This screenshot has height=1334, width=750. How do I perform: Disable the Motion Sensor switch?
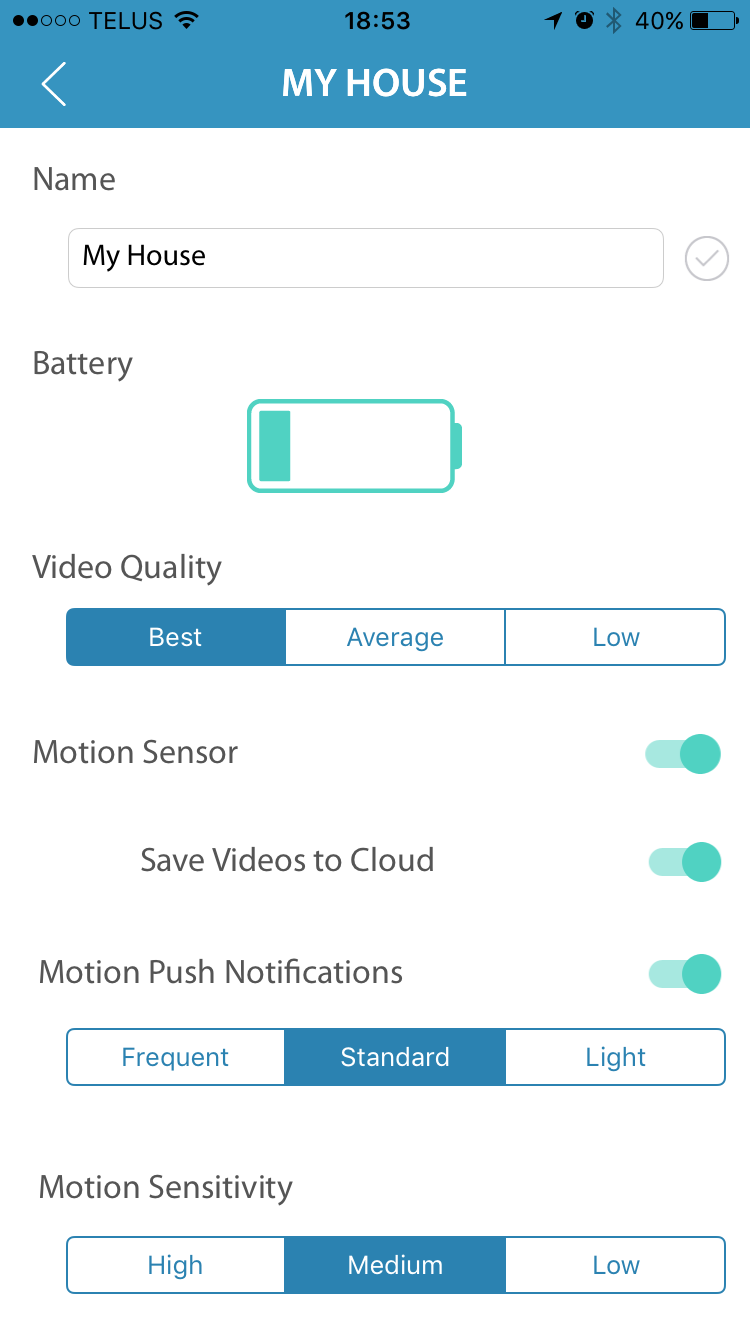(684, 754)
